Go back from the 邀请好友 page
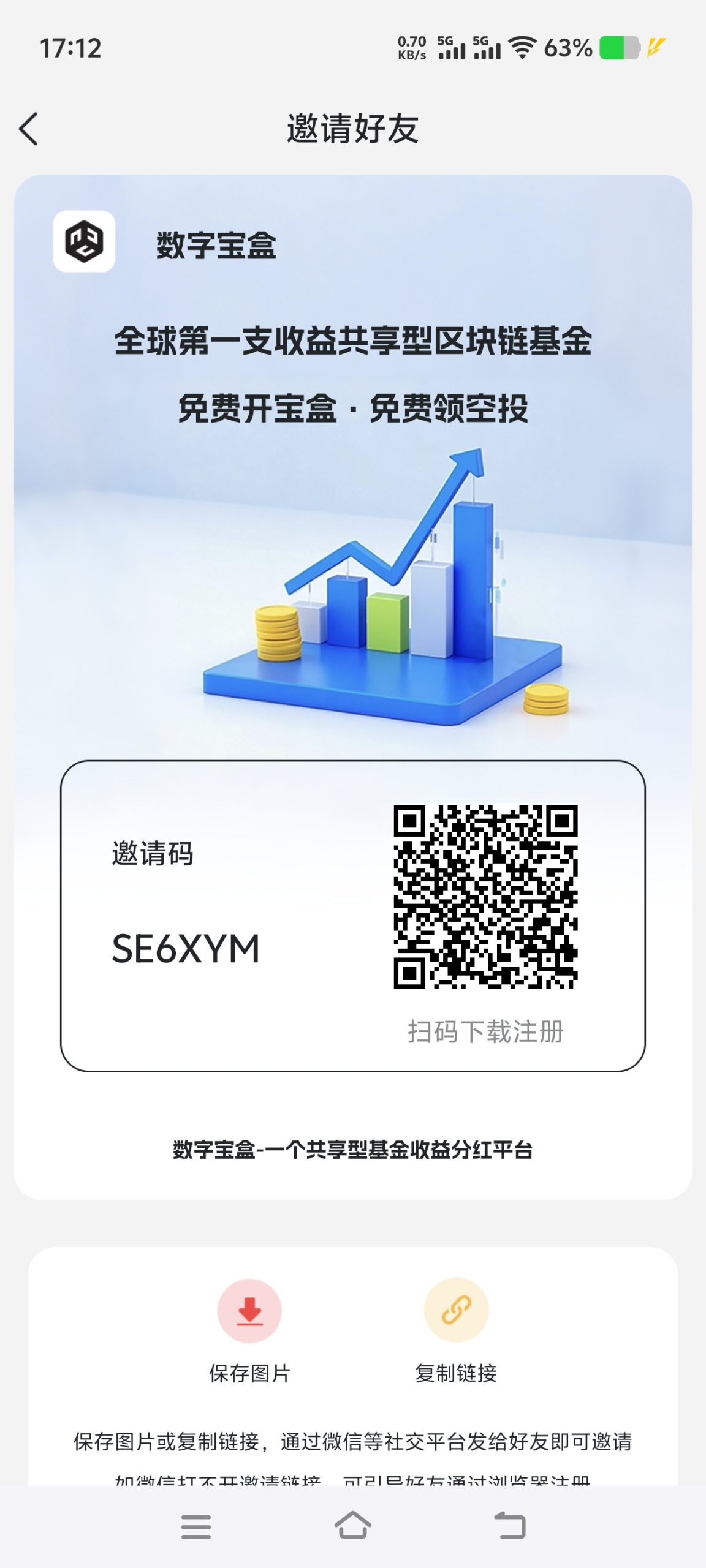Viewport: 706px width, 1568px height. [x=29, y=129]
